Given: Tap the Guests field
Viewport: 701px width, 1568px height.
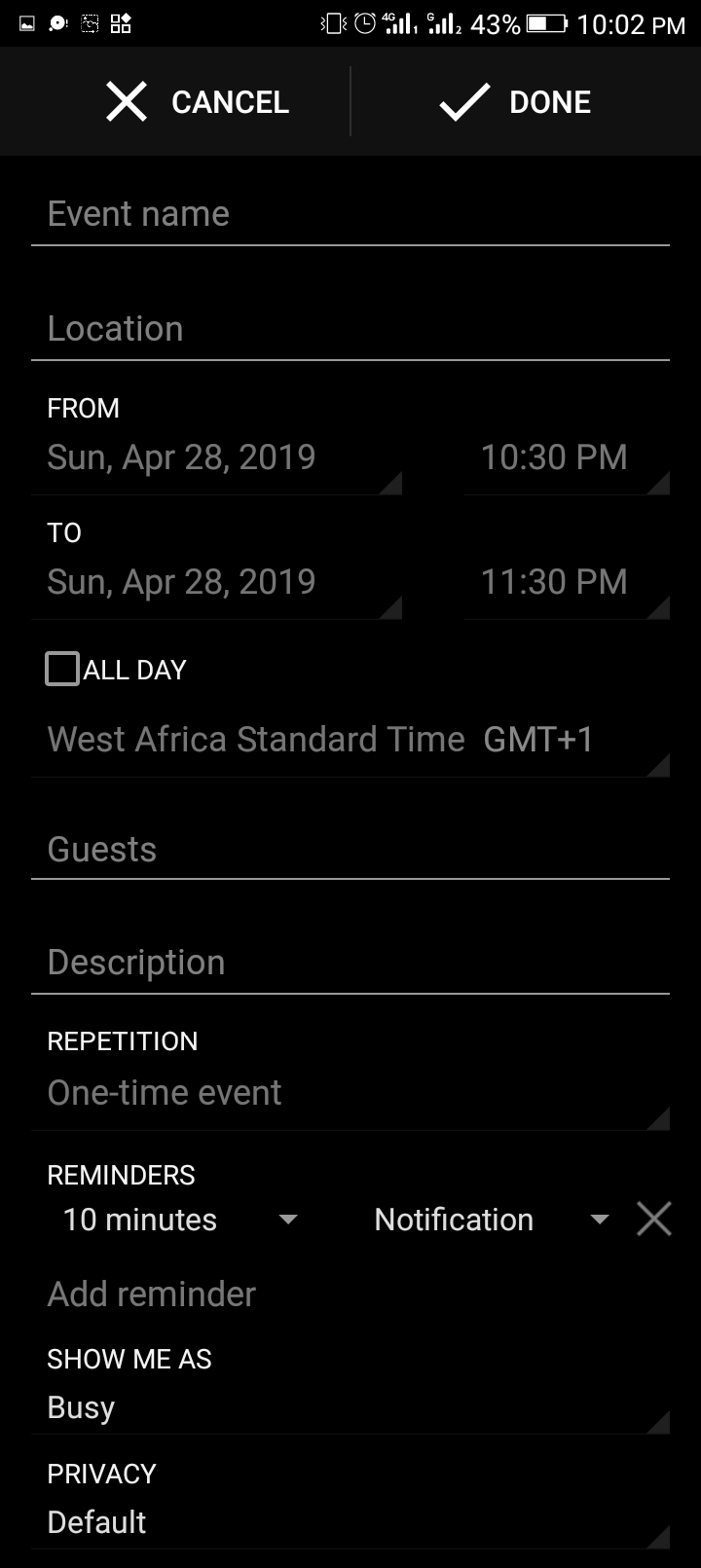Looking at the screenshot, I should point(350,851).
